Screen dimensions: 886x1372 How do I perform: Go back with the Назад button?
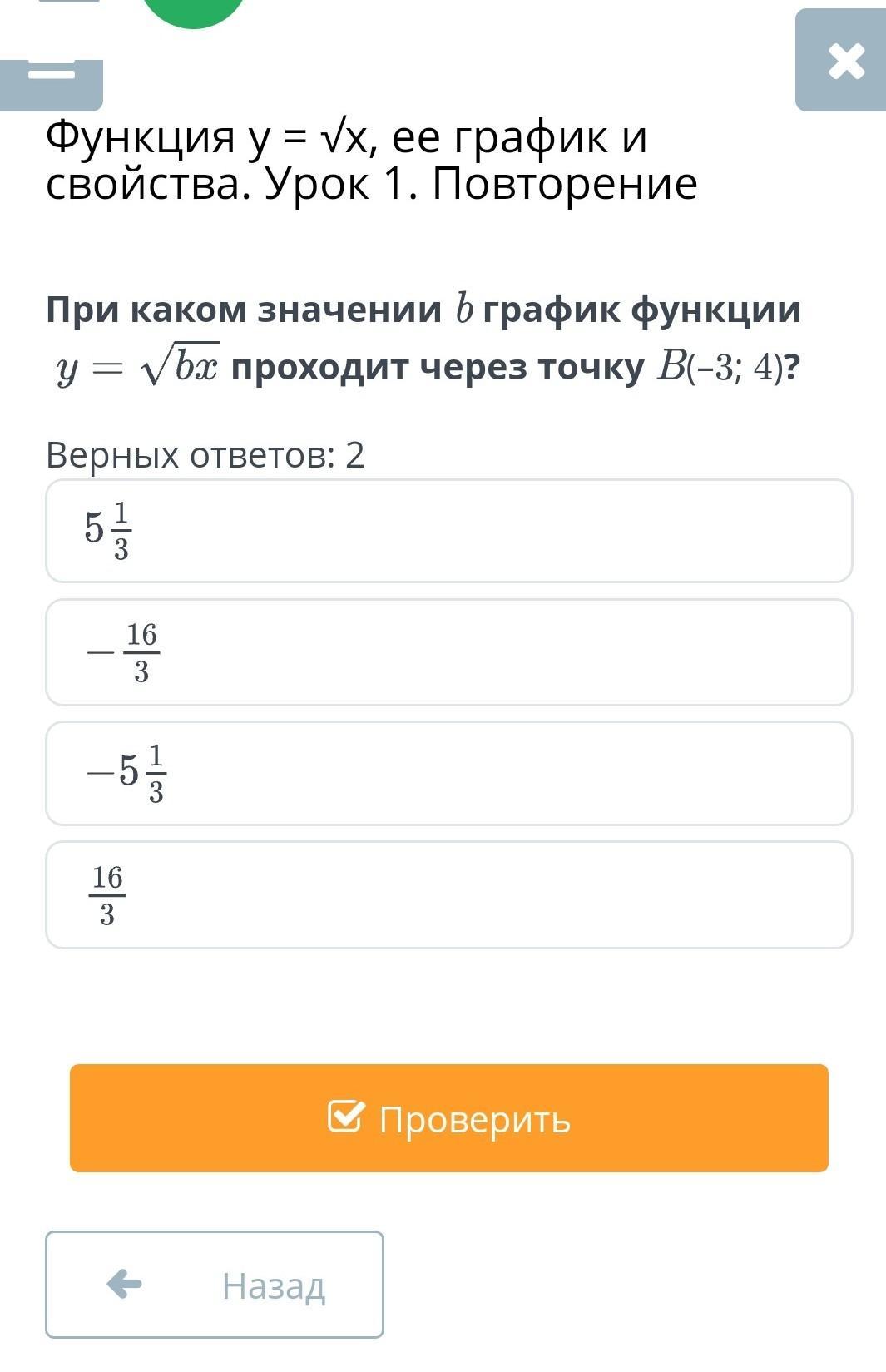215,1285
